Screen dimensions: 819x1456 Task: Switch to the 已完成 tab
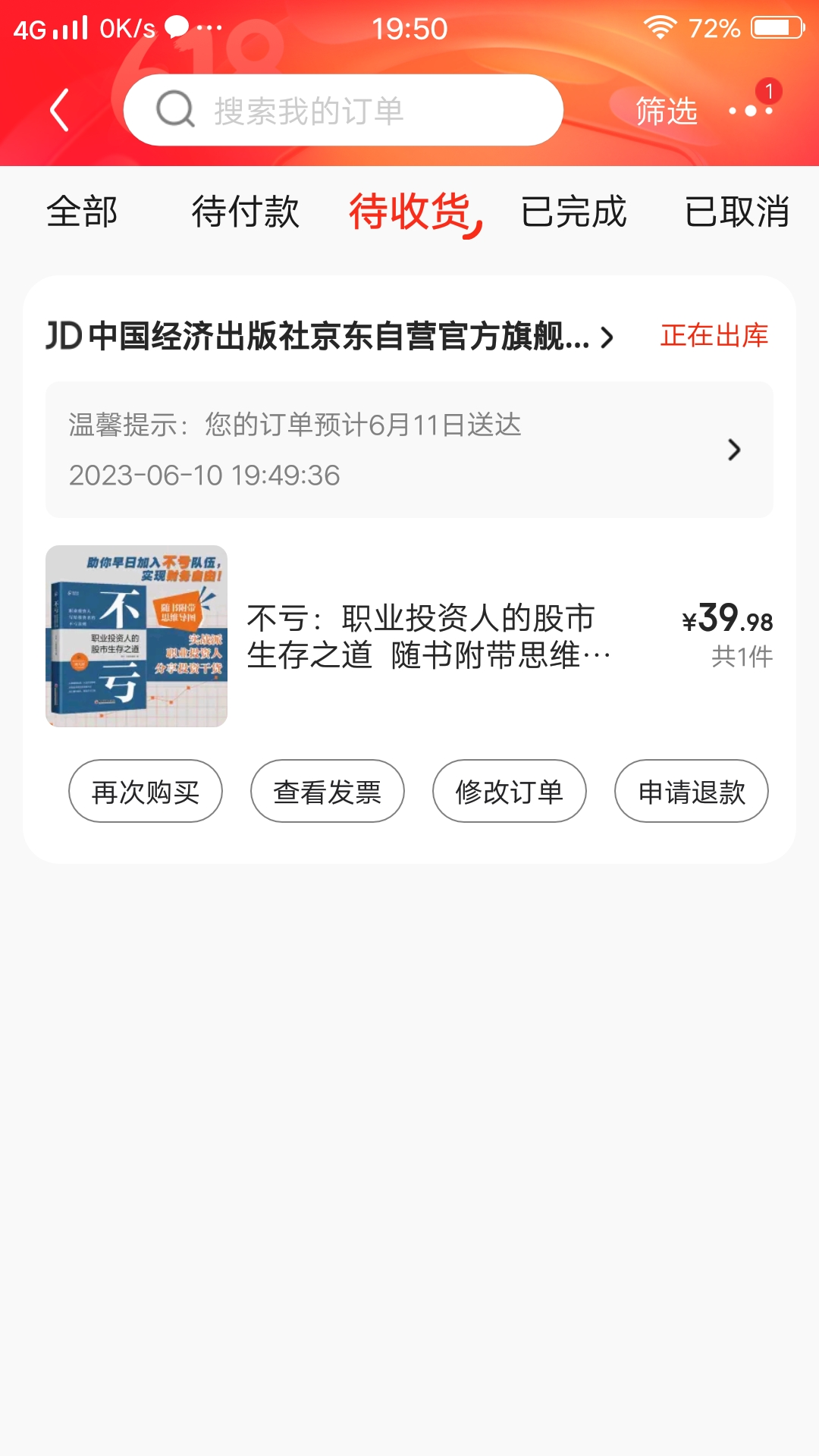pos(573,212)
